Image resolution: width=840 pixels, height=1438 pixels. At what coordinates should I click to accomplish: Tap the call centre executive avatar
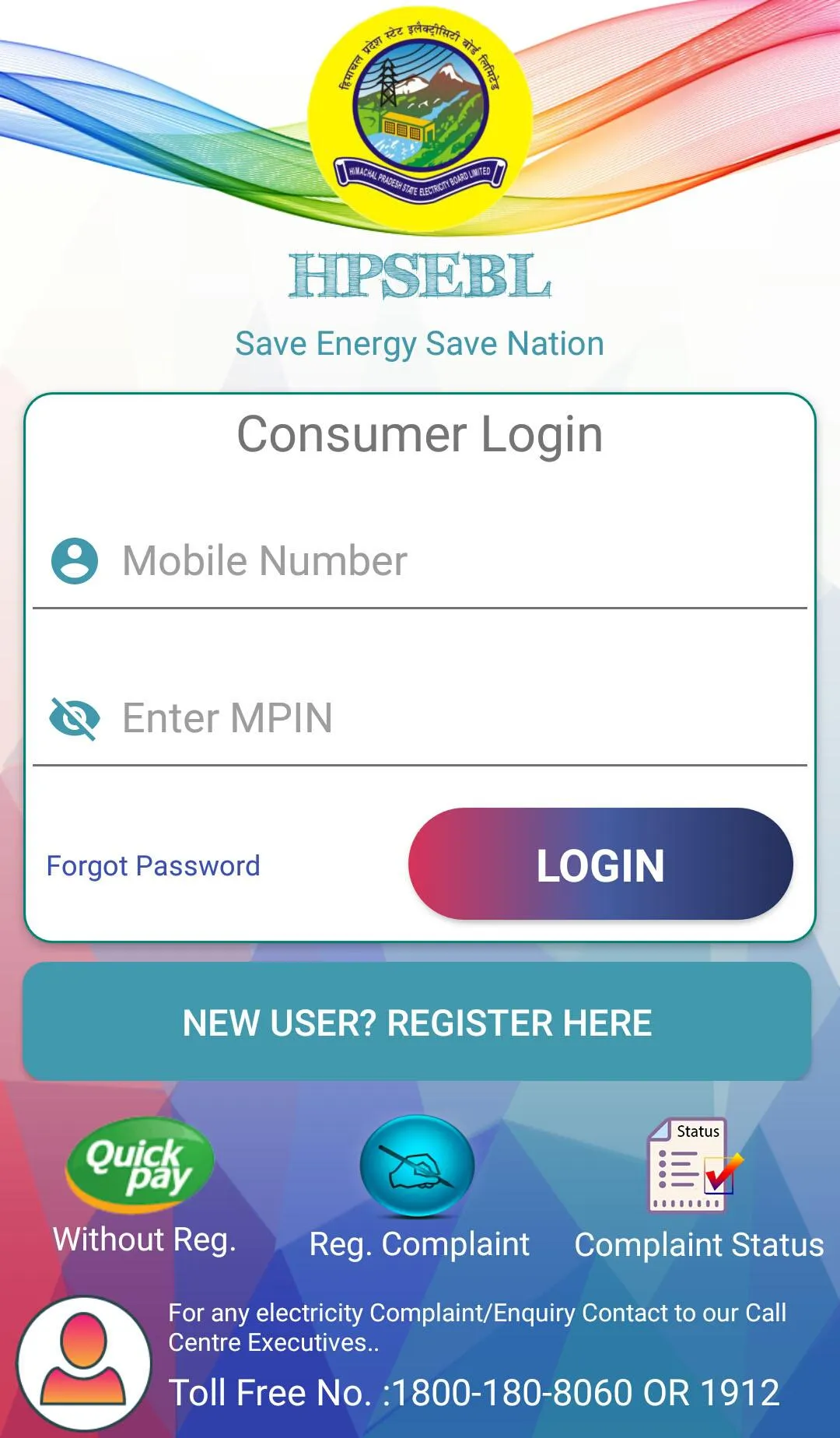84,1362
